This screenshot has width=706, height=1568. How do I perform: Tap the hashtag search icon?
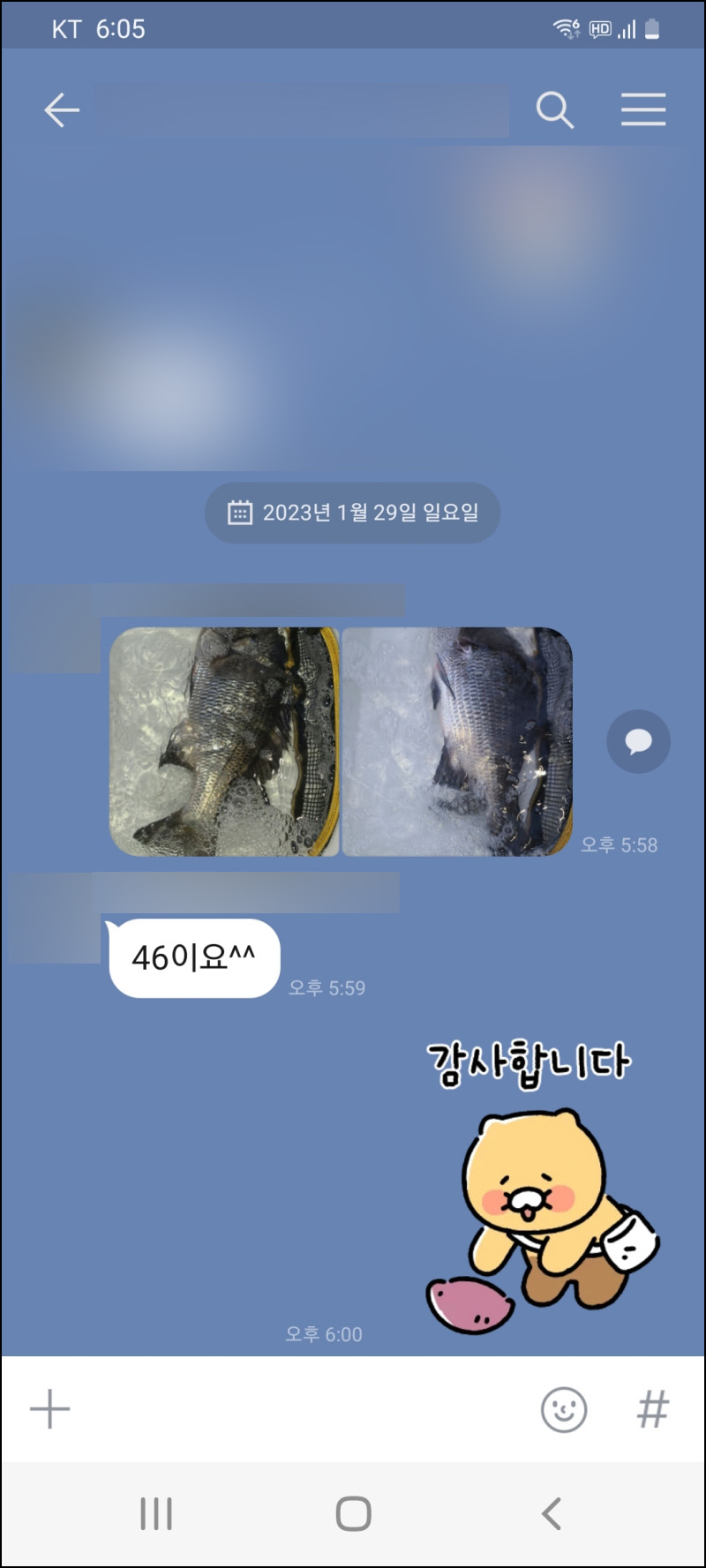coord(653,1409)
